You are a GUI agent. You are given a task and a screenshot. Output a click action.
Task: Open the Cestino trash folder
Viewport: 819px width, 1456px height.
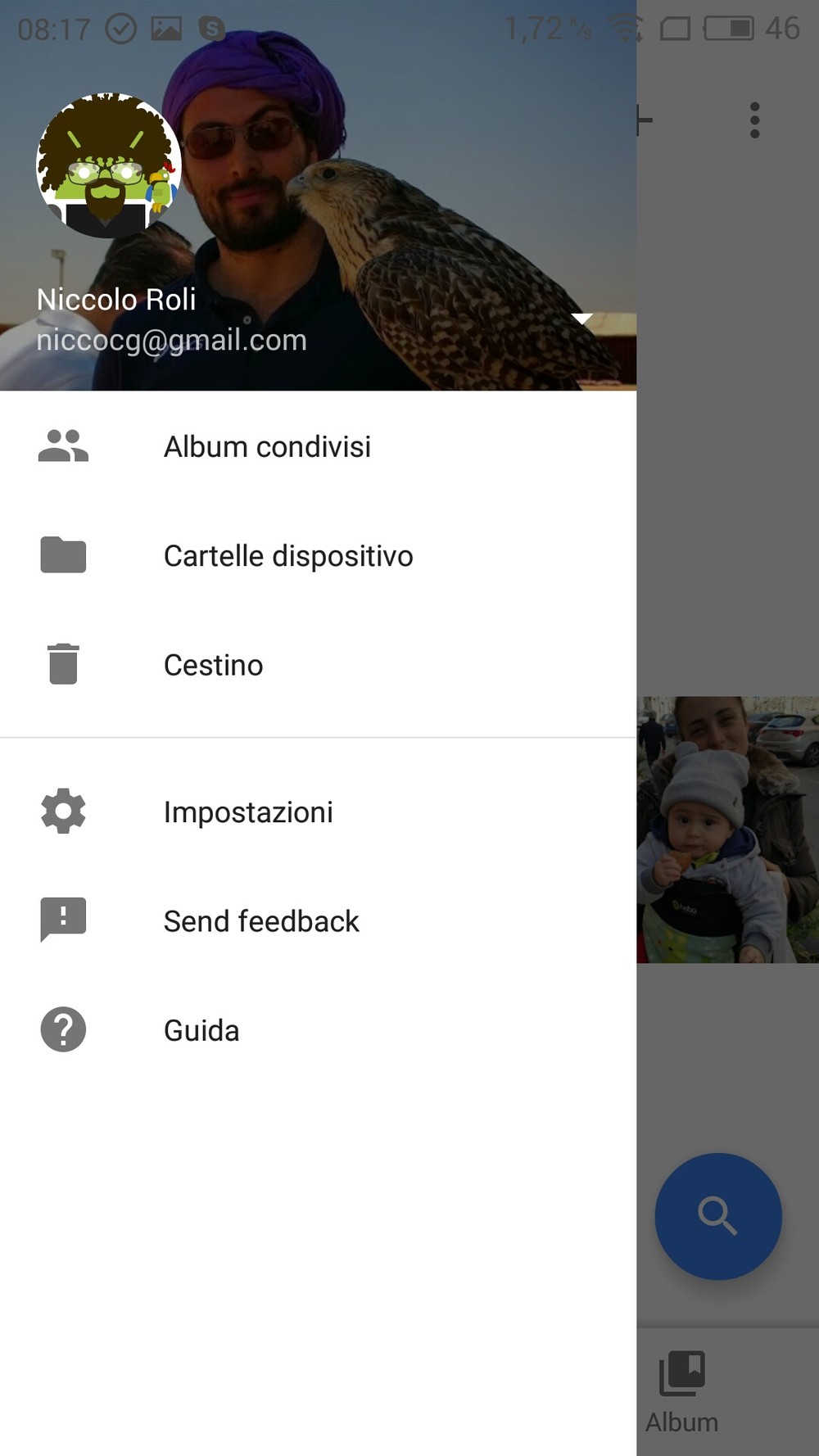pos(318,664)
